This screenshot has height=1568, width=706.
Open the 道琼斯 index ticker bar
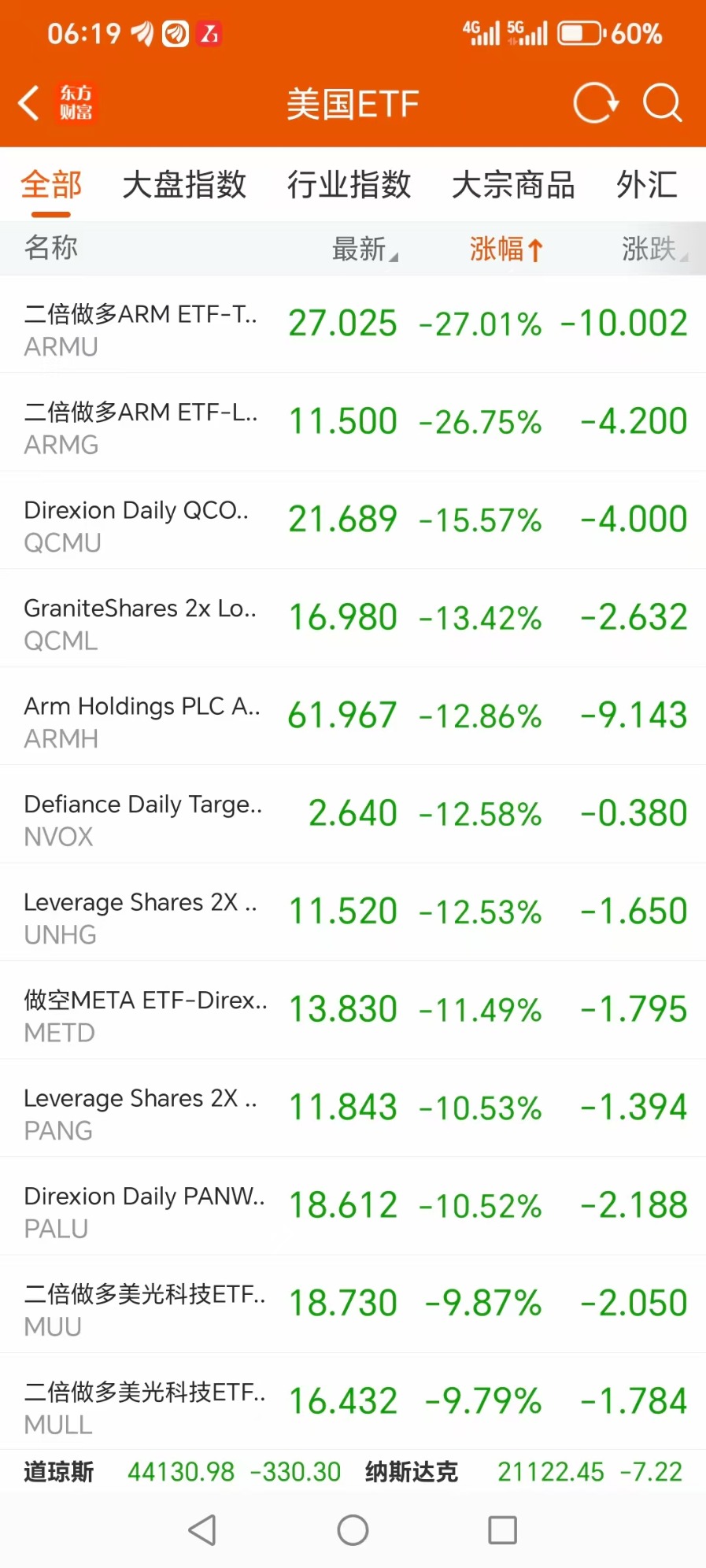181,1472
